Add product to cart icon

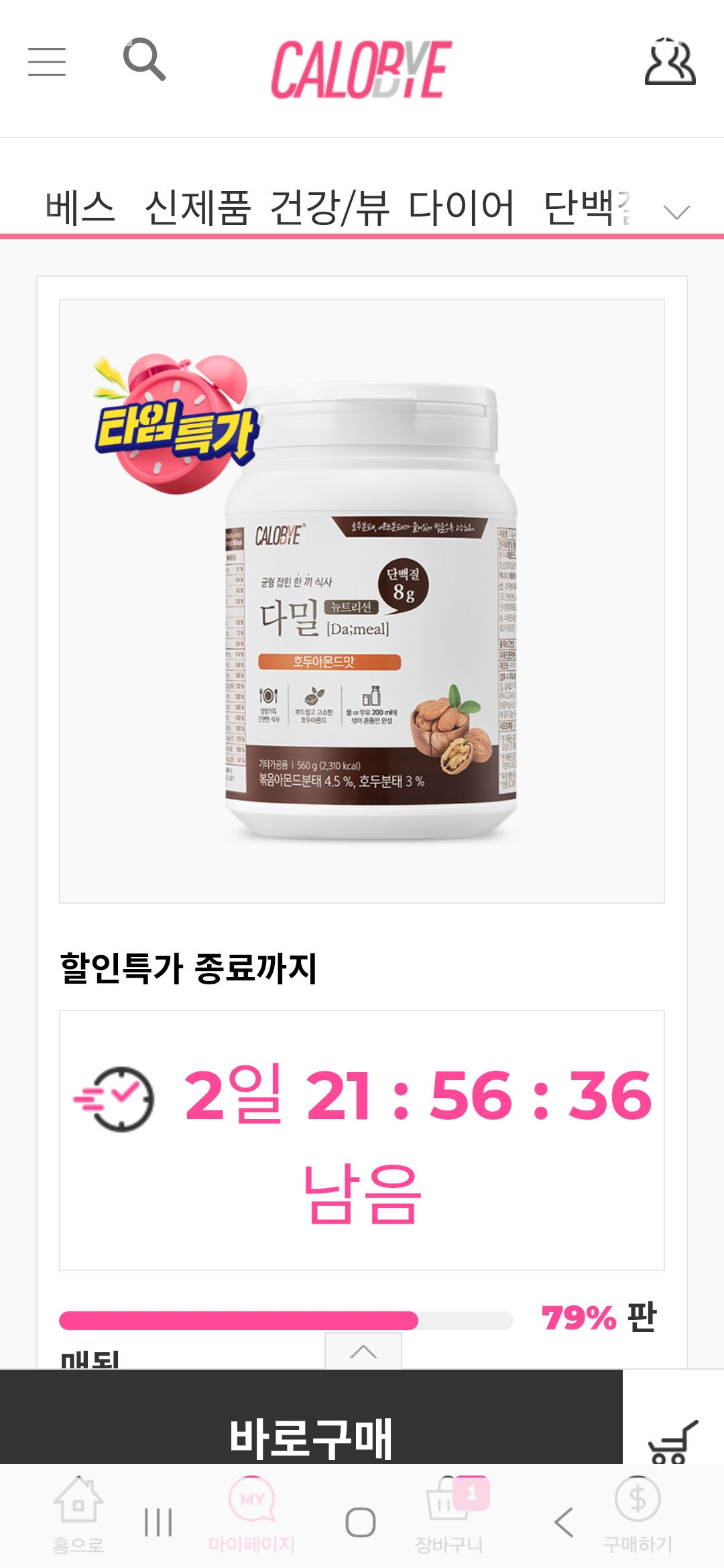pos(672,1439)
